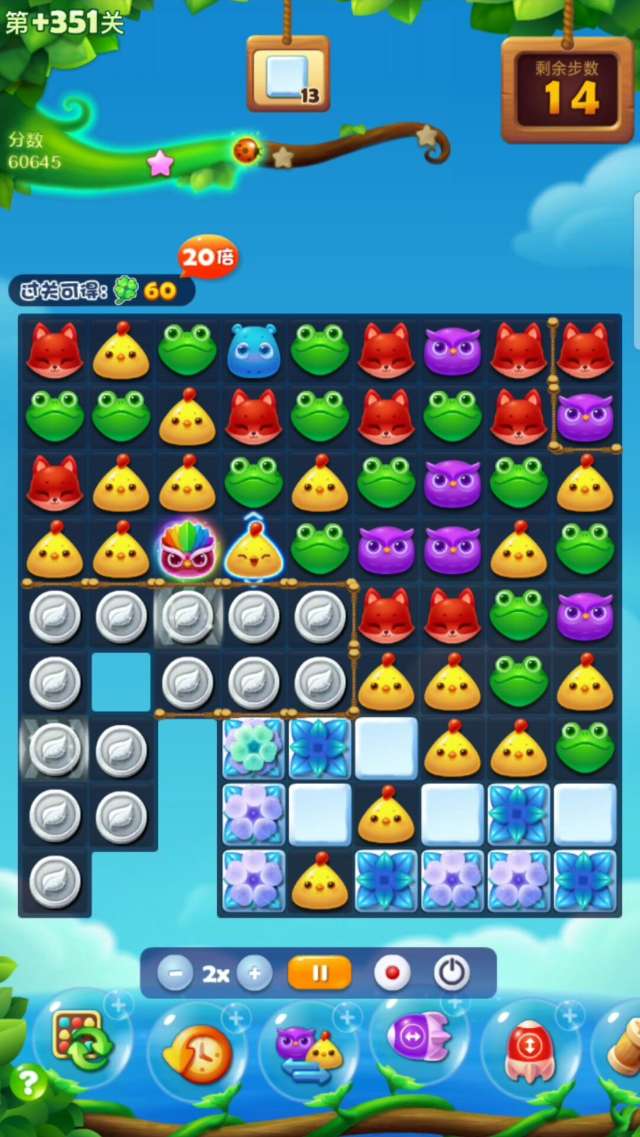The width and height of the screenshot is (640, 1137).
Task: Use the shuffle board booster
Action: pyautogui.click(x=83, y=1042)
